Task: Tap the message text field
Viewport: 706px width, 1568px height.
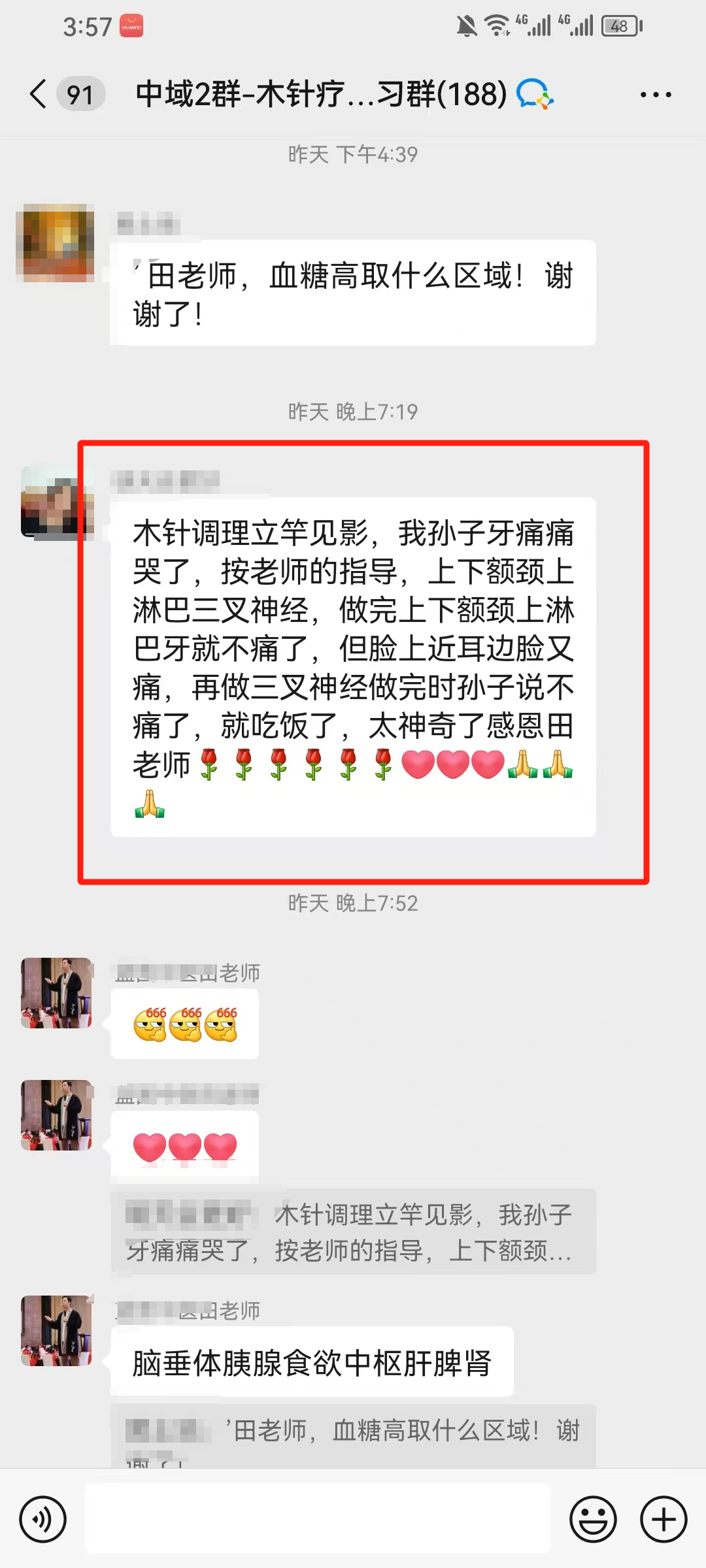Action: coord(318,1519)
